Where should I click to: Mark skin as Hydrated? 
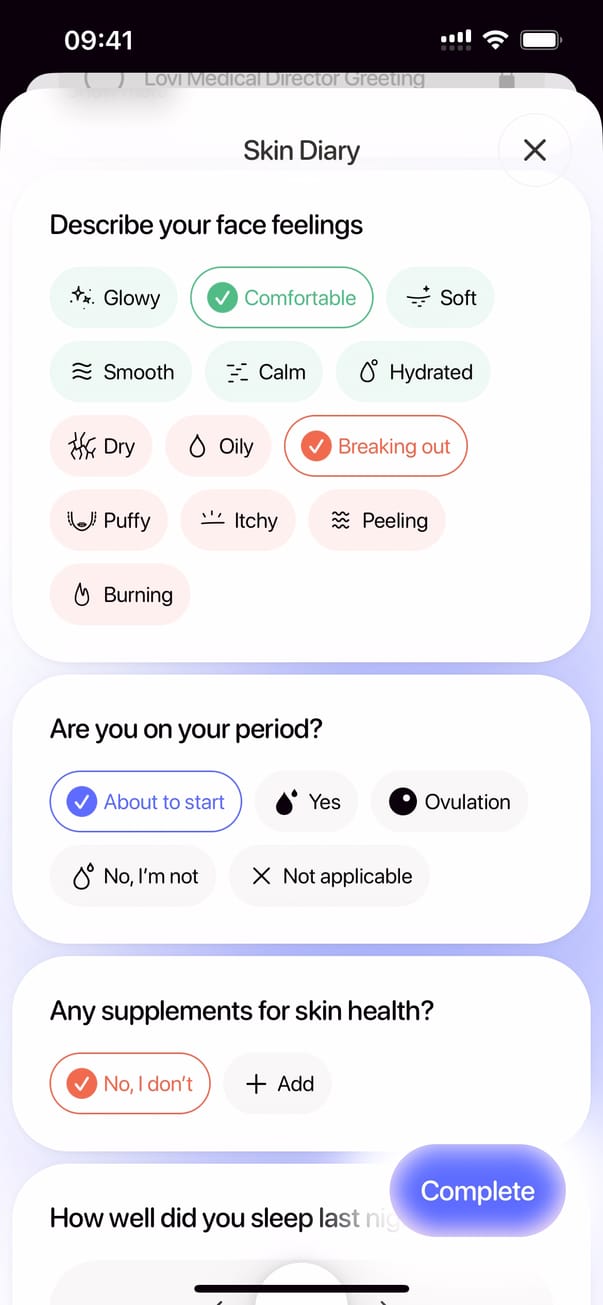[413, 372]
